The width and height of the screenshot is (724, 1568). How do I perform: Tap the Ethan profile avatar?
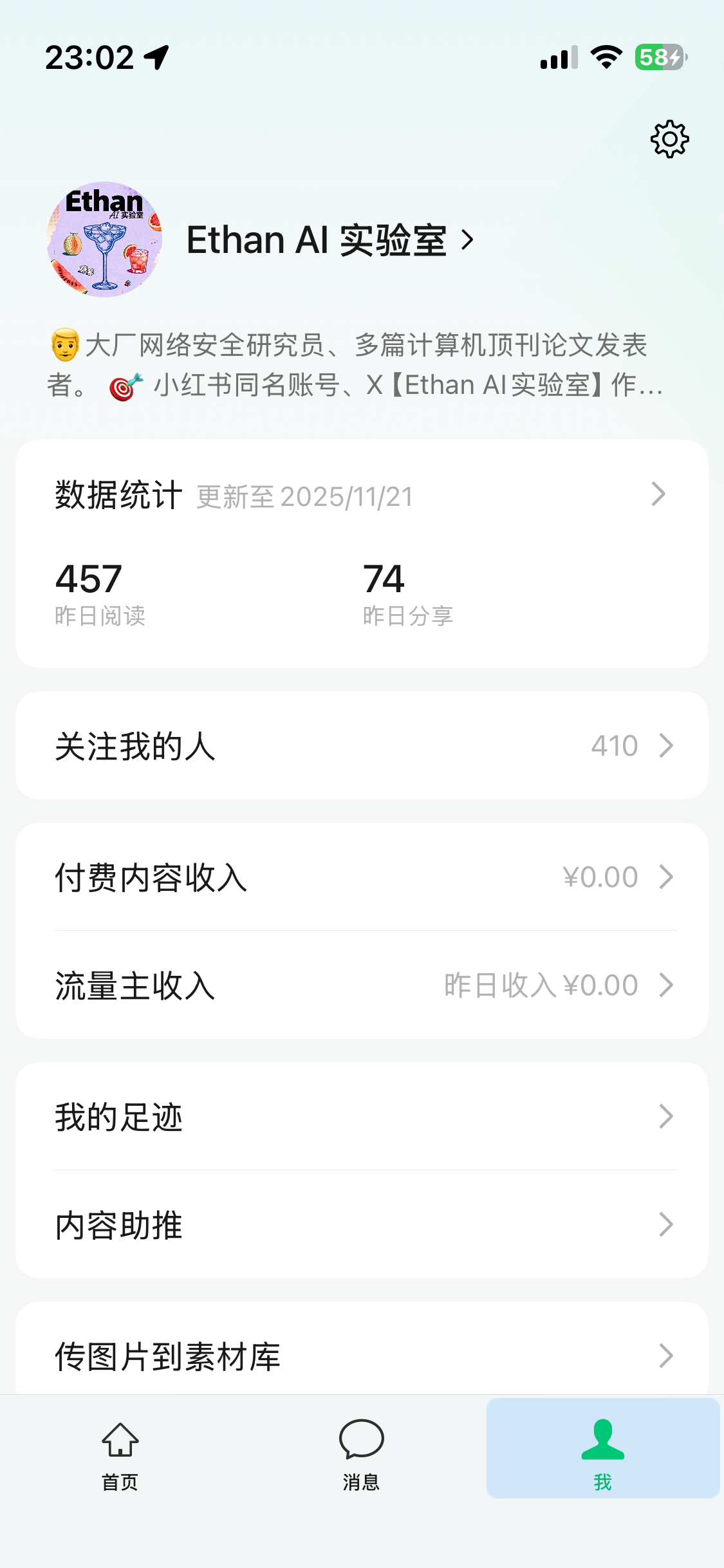(104, 239)
